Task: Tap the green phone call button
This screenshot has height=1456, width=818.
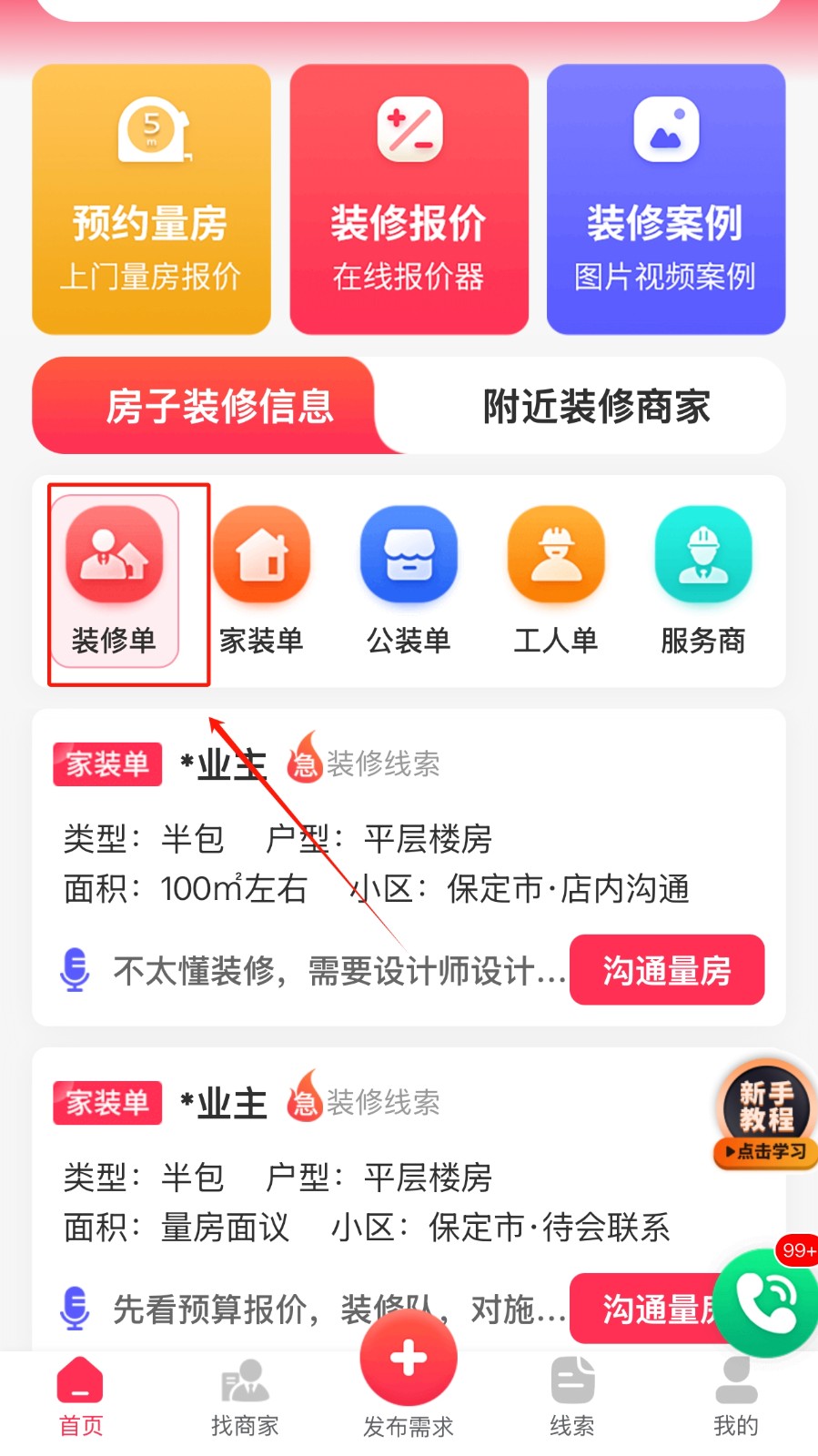Action: click(767, 1303)
